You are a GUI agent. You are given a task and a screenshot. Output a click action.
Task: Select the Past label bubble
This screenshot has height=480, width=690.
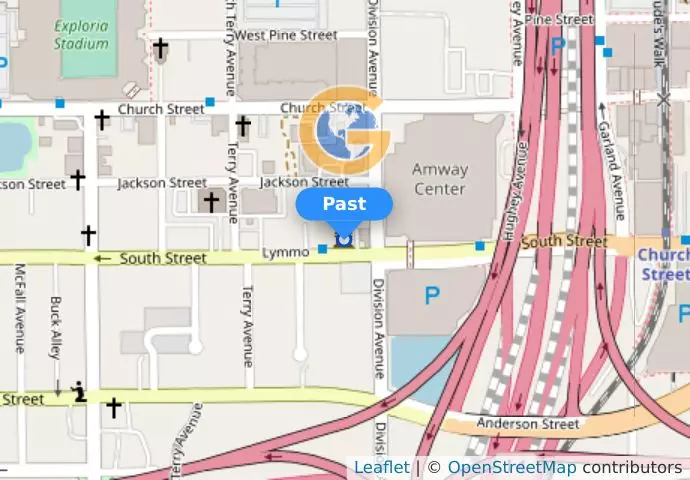pyautogui.click(x=344, y=204)
